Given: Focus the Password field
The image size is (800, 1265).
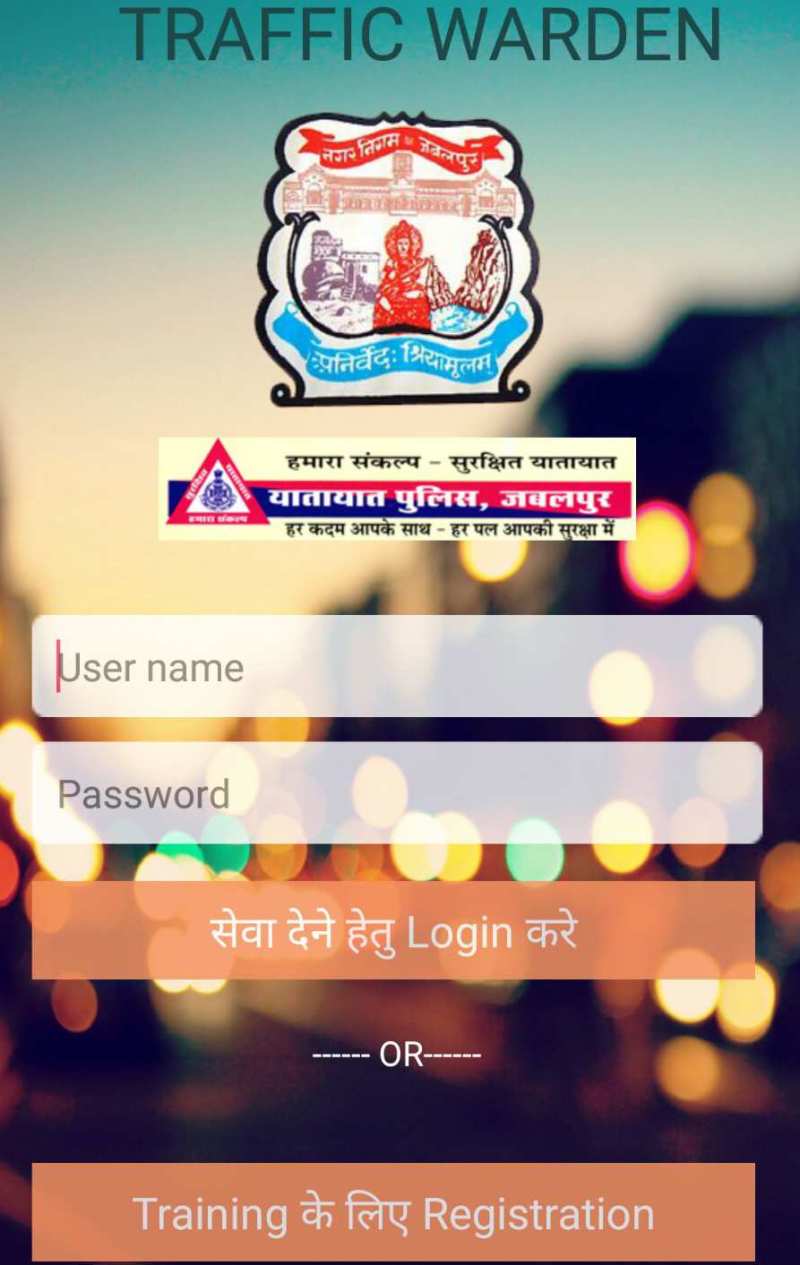Looking at the screenshot, I should tap(397, 793).
